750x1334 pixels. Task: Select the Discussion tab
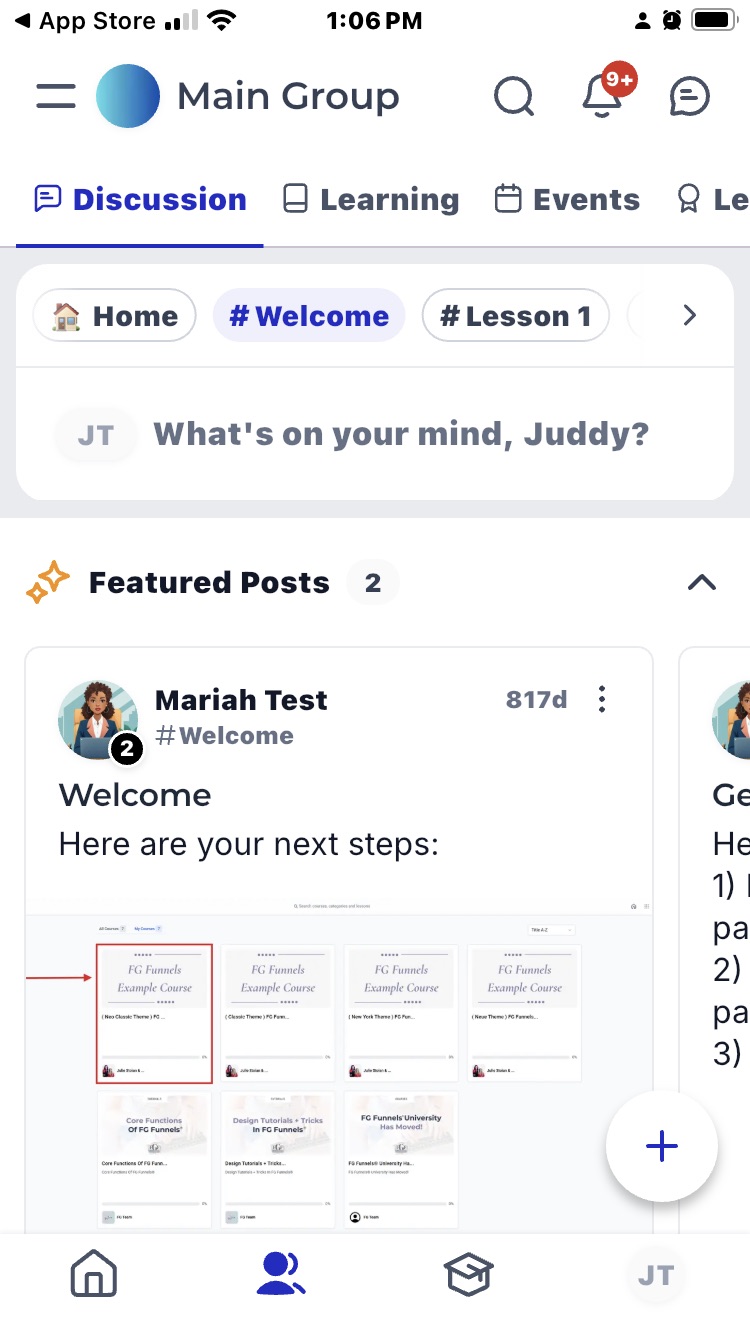pyautogui.click(x=140, y=199)
